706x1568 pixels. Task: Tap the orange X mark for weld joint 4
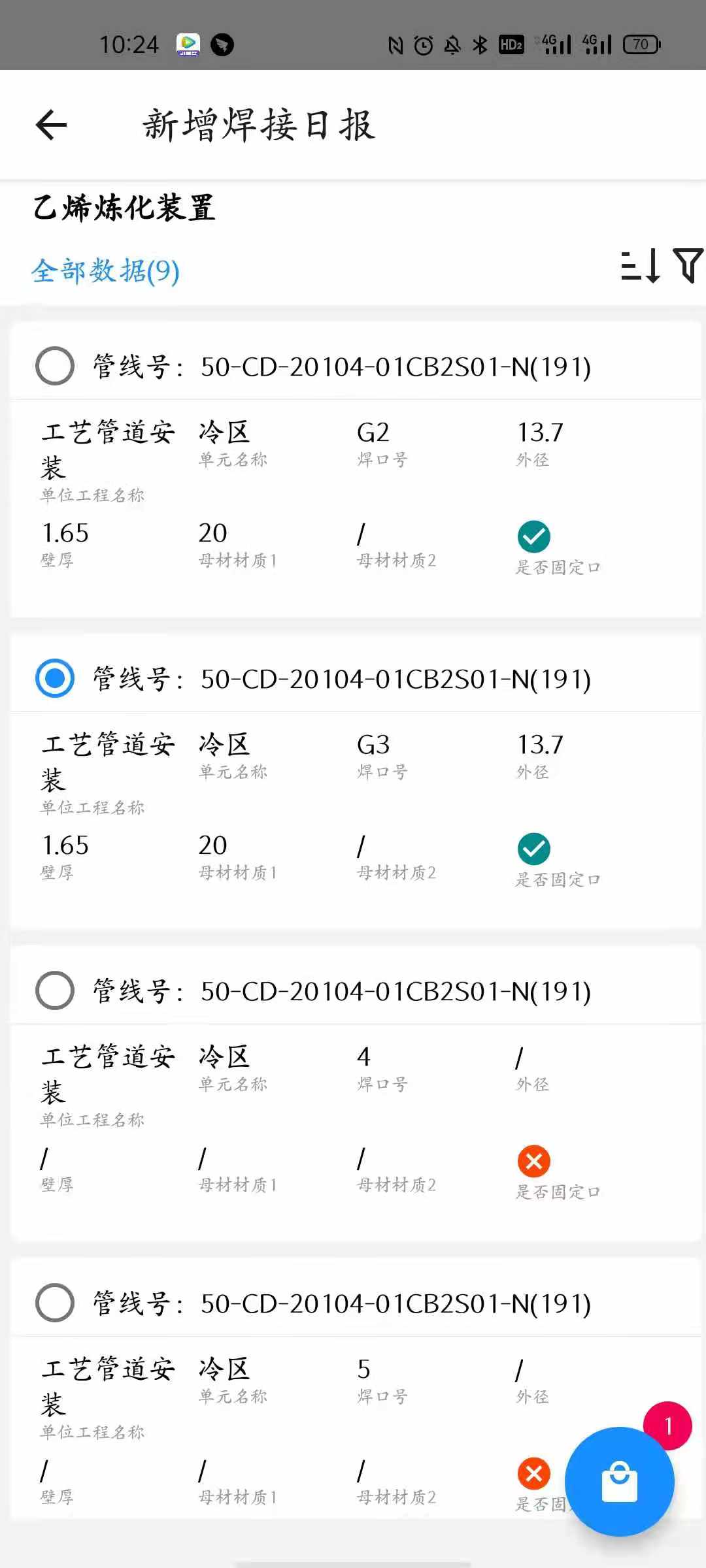click(534, 1162)
